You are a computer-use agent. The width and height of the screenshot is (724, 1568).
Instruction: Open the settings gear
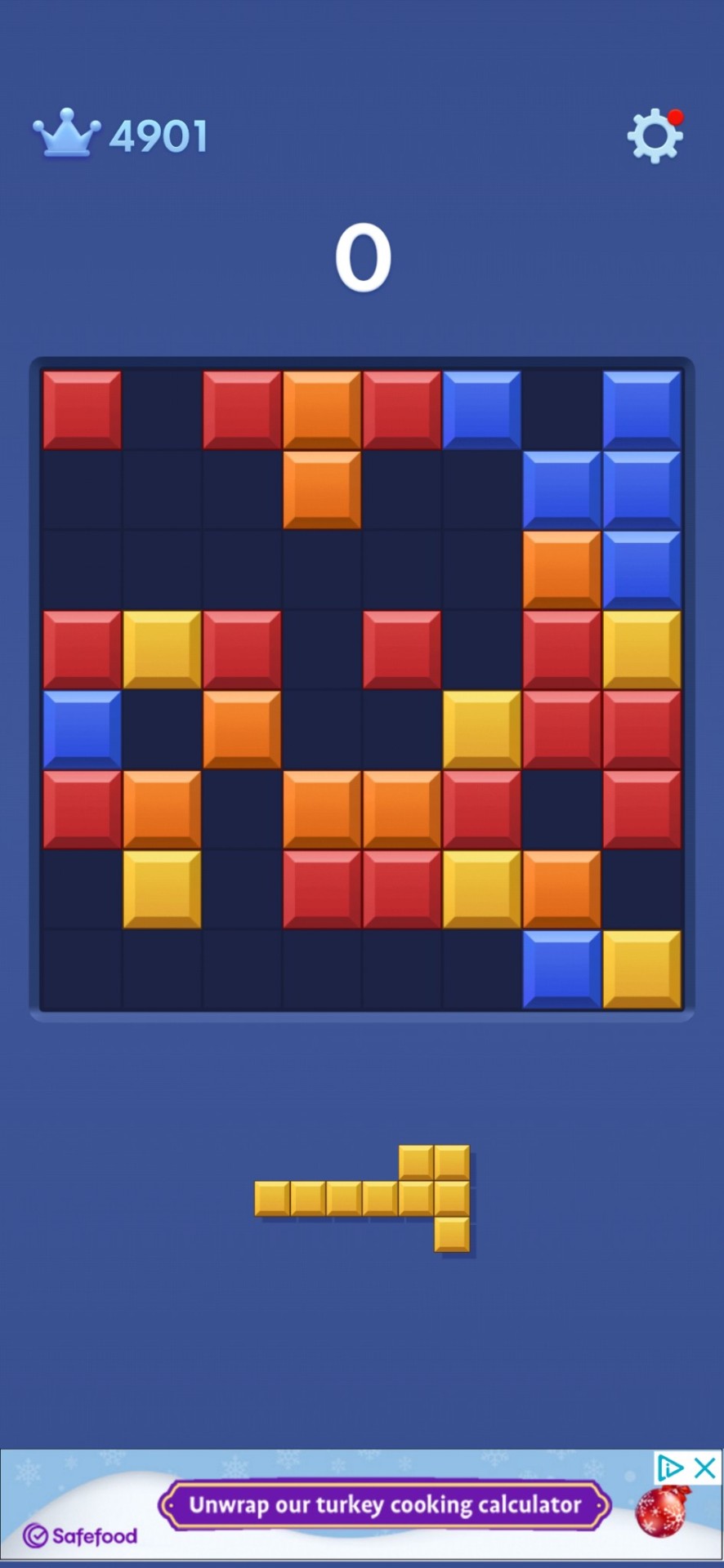(654, 136)
